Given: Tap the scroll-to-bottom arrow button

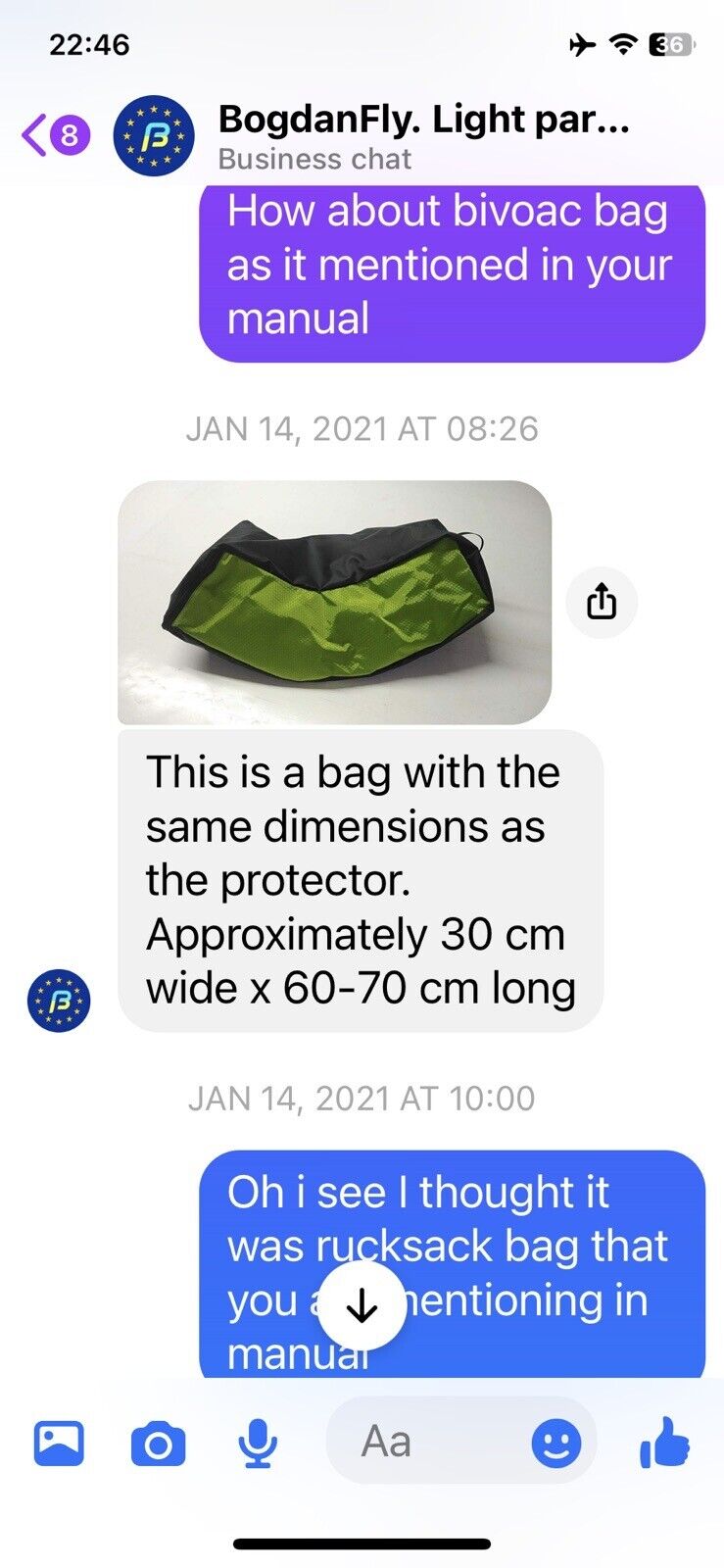Looking at the screenshot, I should click(x=362, y=1303).
